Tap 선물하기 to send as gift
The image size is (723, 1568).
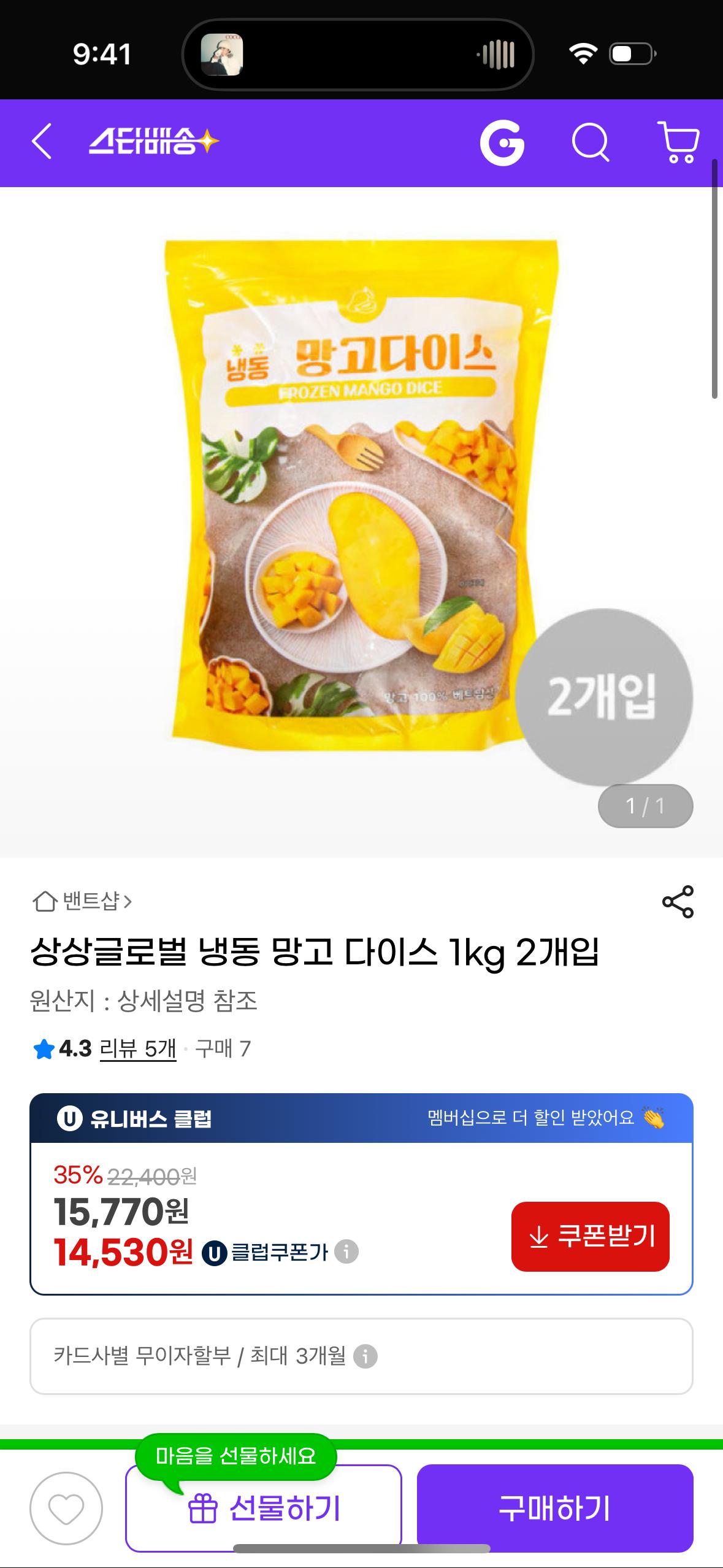click(x=264, y=1508)
